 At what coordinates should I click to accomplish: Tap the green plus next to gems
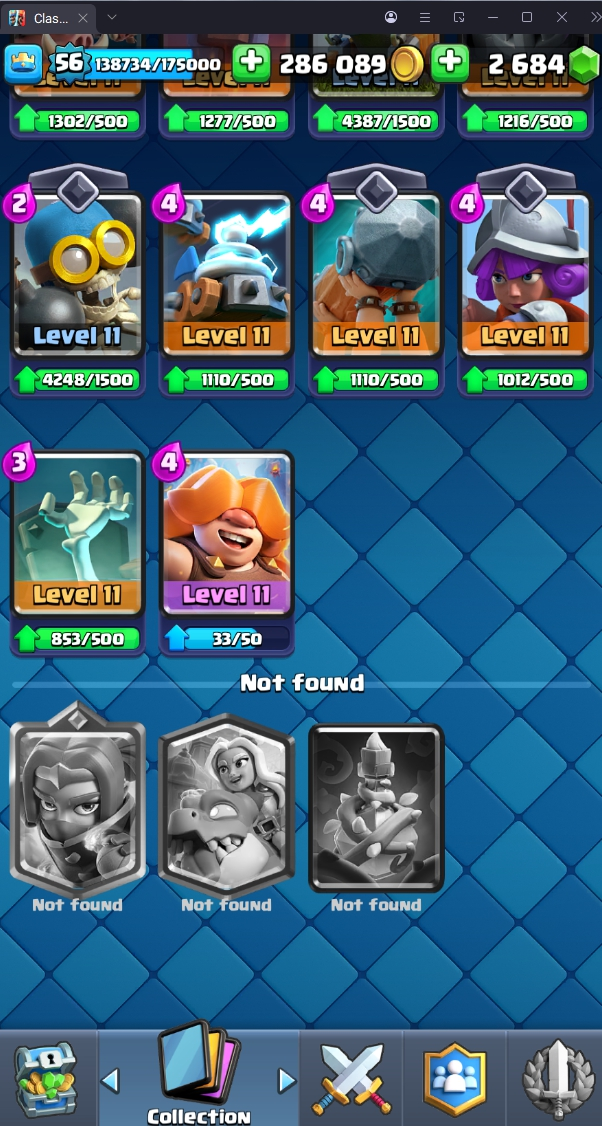point(450,63)
